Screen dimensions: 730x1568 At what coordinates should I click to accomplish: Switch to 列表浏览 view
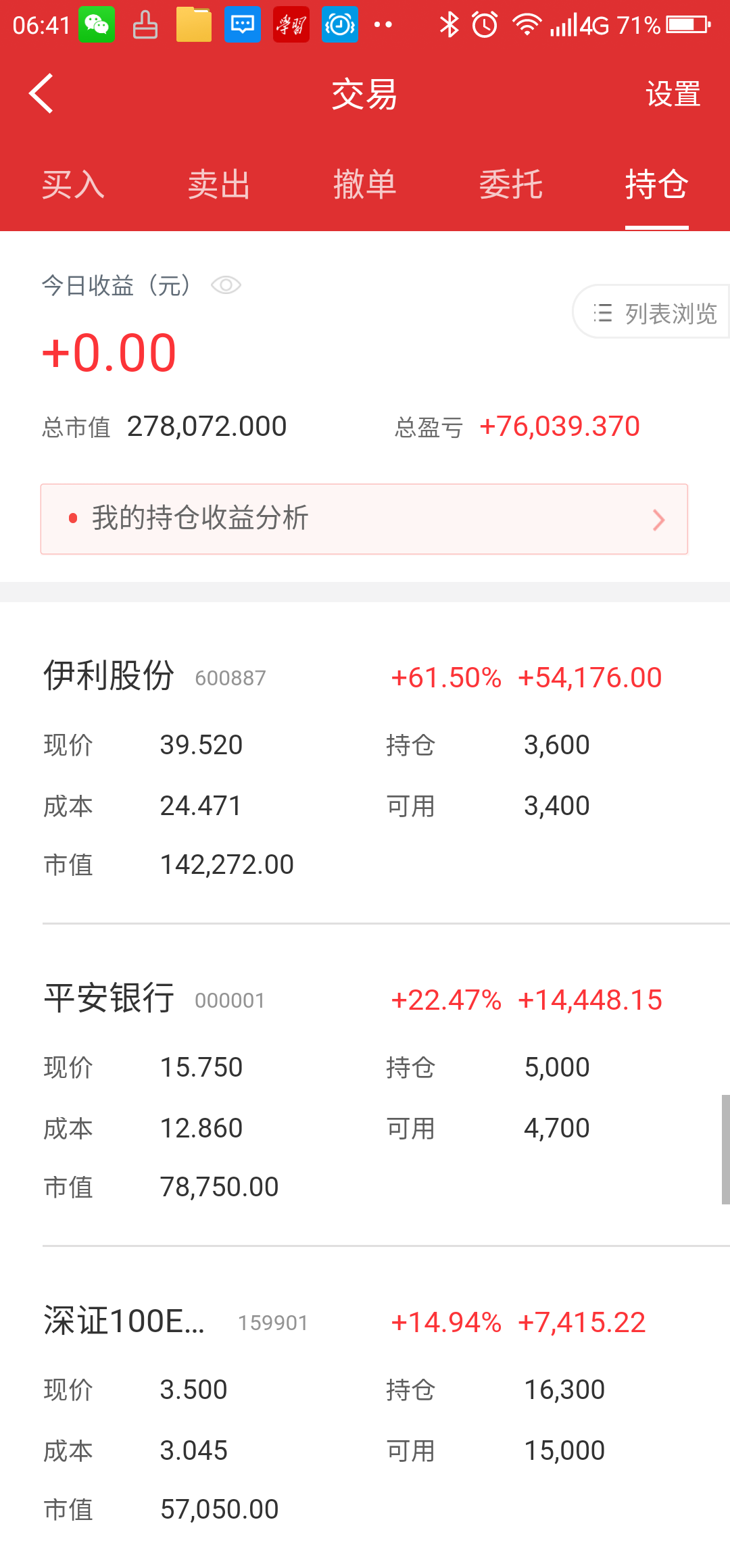pos(654,313)
